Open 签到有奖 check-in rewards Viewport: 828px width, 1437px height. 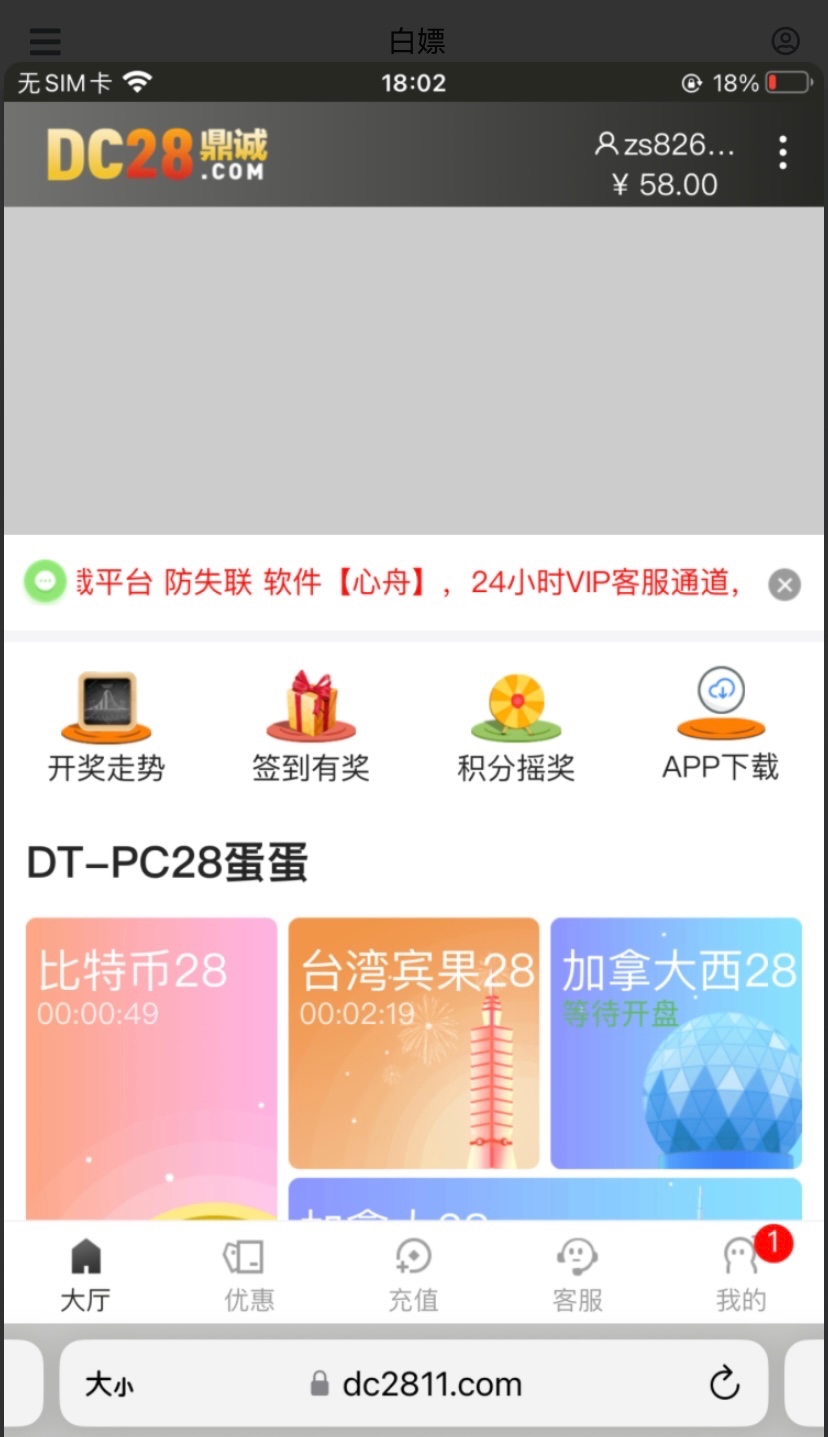pyautogui.click(x=311, y=727)
